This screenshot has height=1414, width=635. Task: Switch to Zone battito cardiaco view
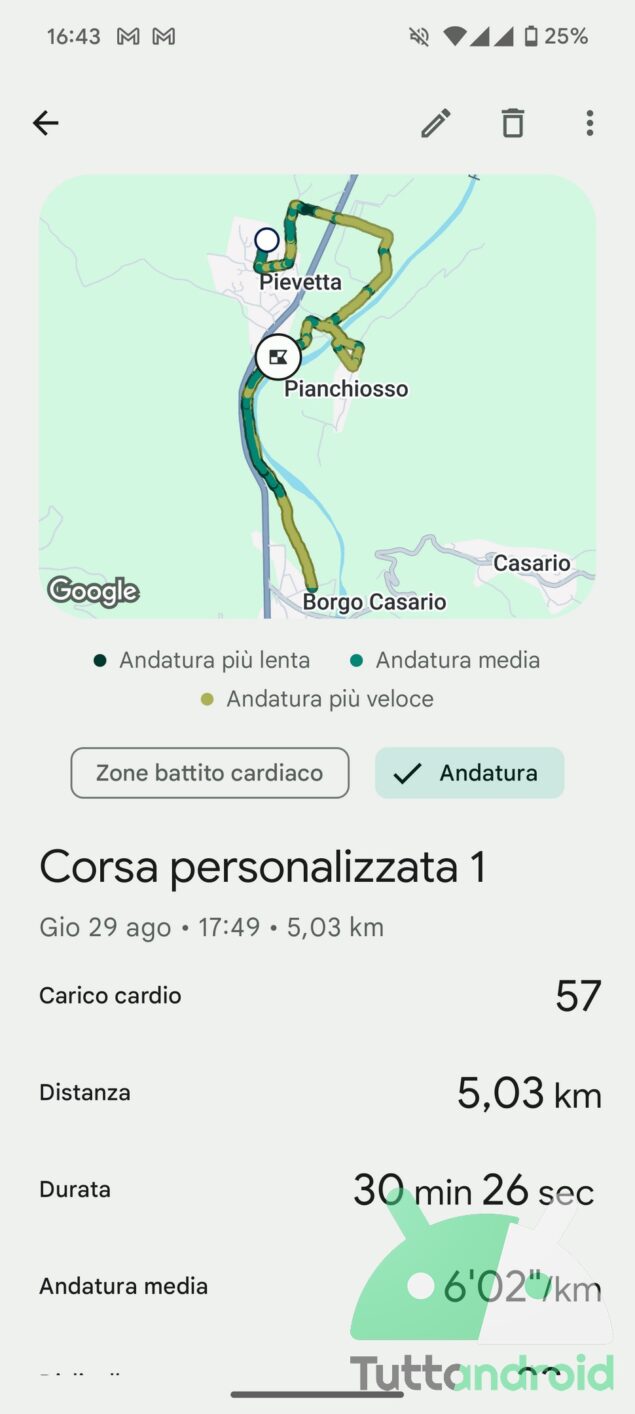210,773
